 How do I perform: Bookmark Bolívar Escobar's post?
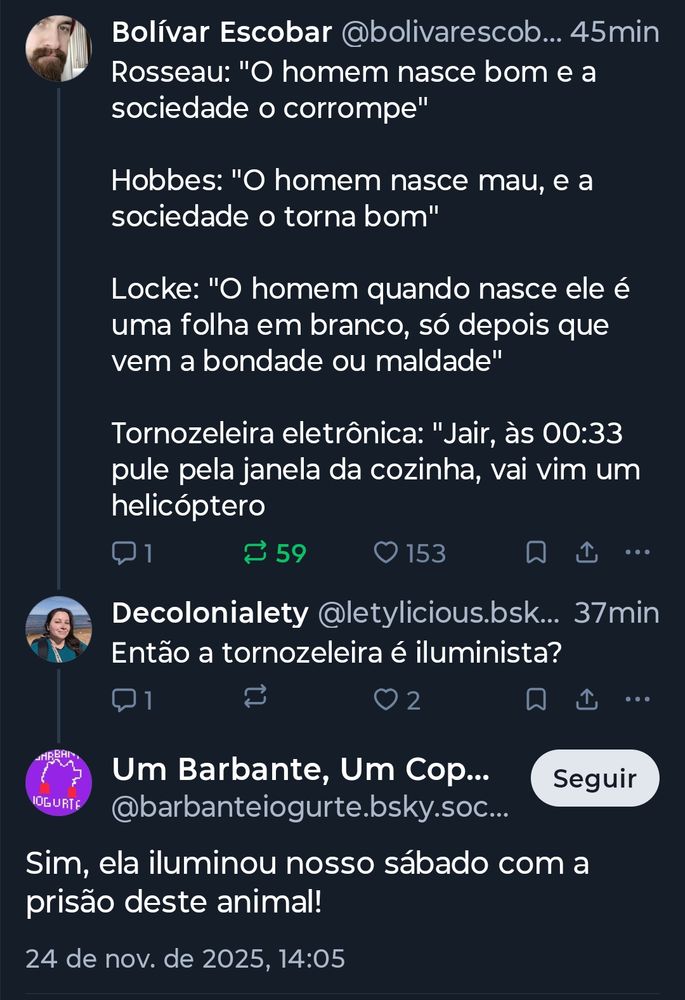coord(536,552)
